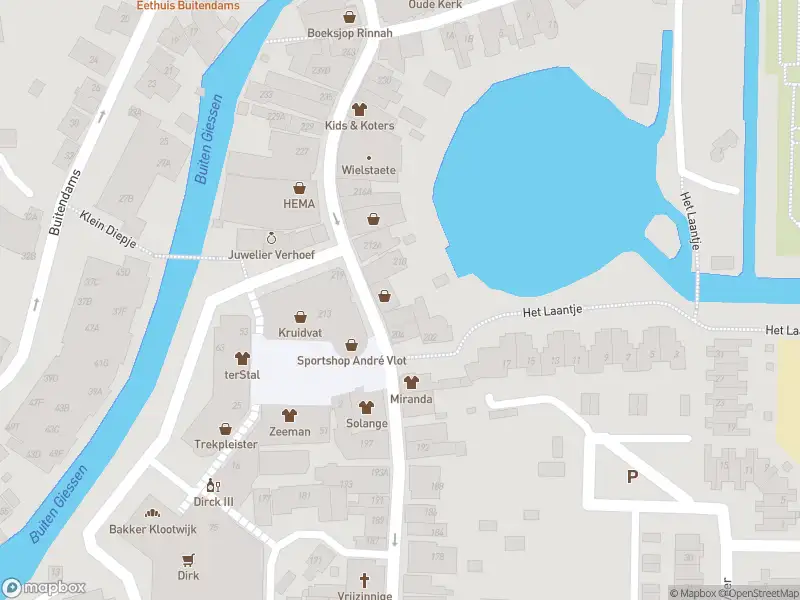Open the © Mapbox attribution link
800x600 pixels.
click(x=695, y=593)
